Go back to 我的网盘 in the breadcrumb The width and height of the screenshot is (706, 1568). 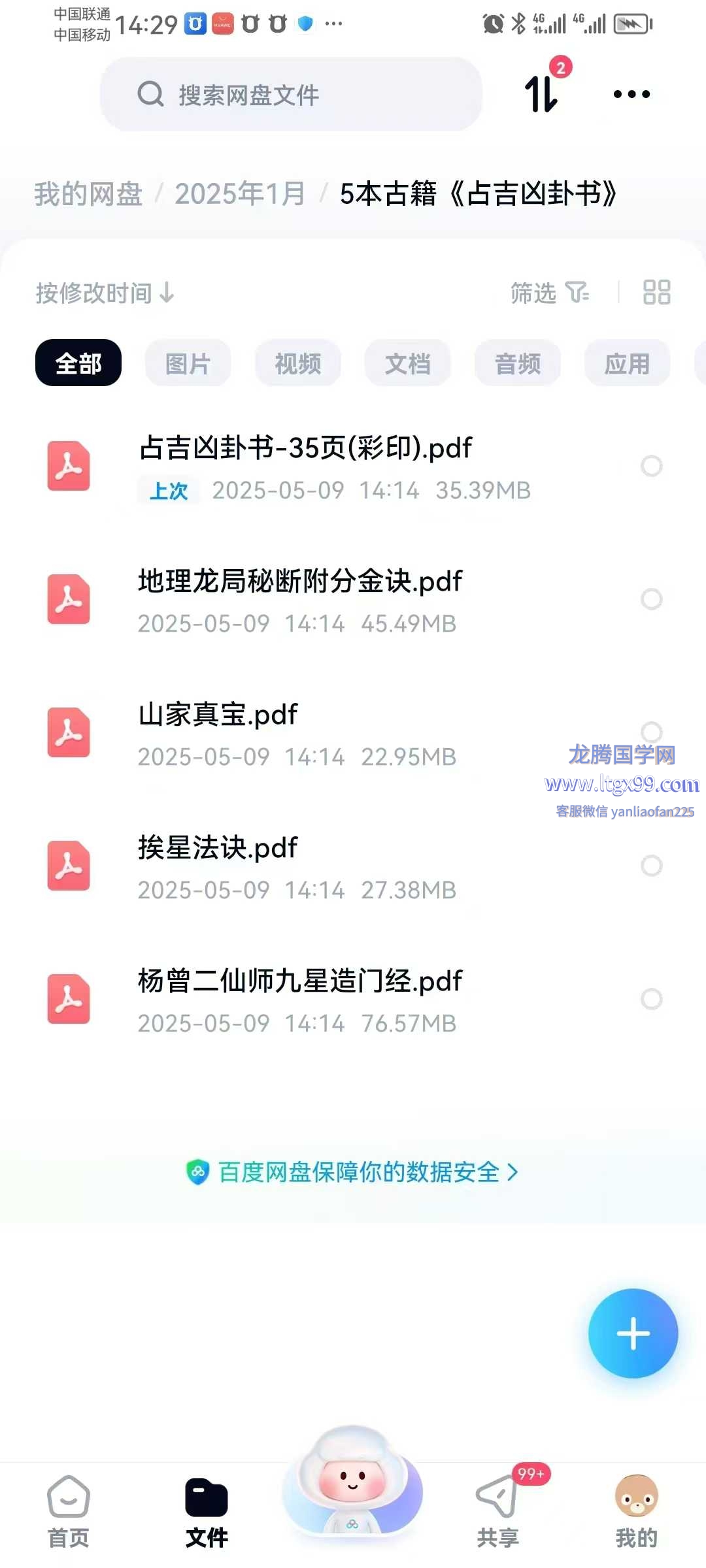pyautogui.click(x=88, y=194)
